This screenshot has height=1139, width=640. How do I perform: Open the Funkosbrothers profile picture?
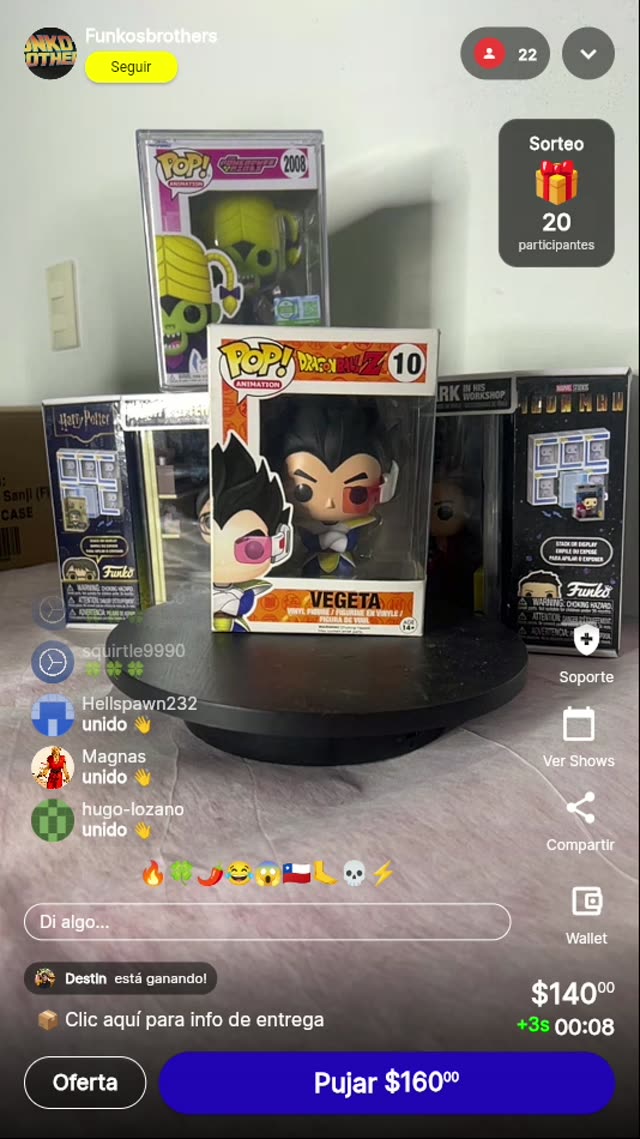pyautogui.click(x=50, y=54)
